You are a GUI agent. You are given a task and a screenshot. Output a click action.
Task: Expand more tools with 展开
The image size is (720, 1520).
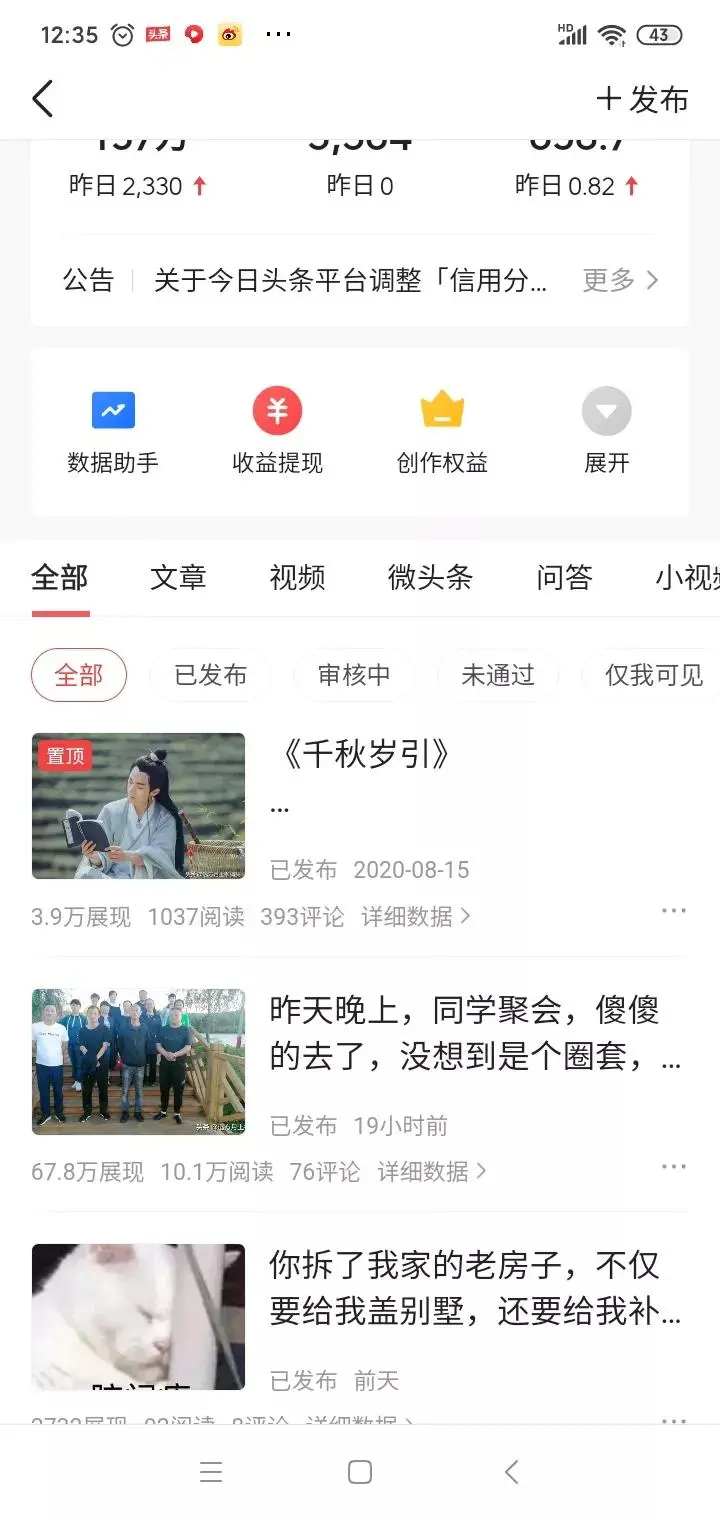tap(607, 431)
